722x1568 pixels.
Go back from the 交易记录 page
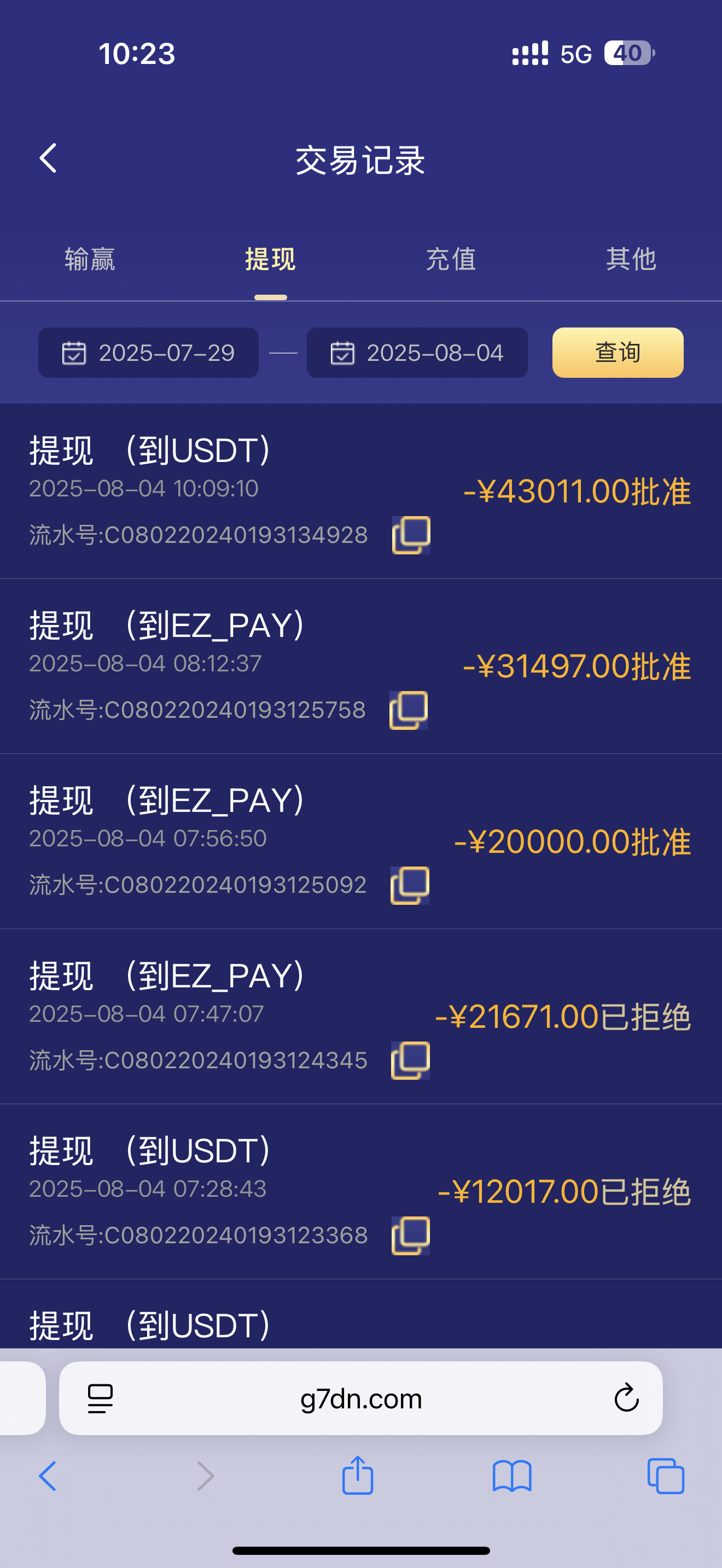48,158
